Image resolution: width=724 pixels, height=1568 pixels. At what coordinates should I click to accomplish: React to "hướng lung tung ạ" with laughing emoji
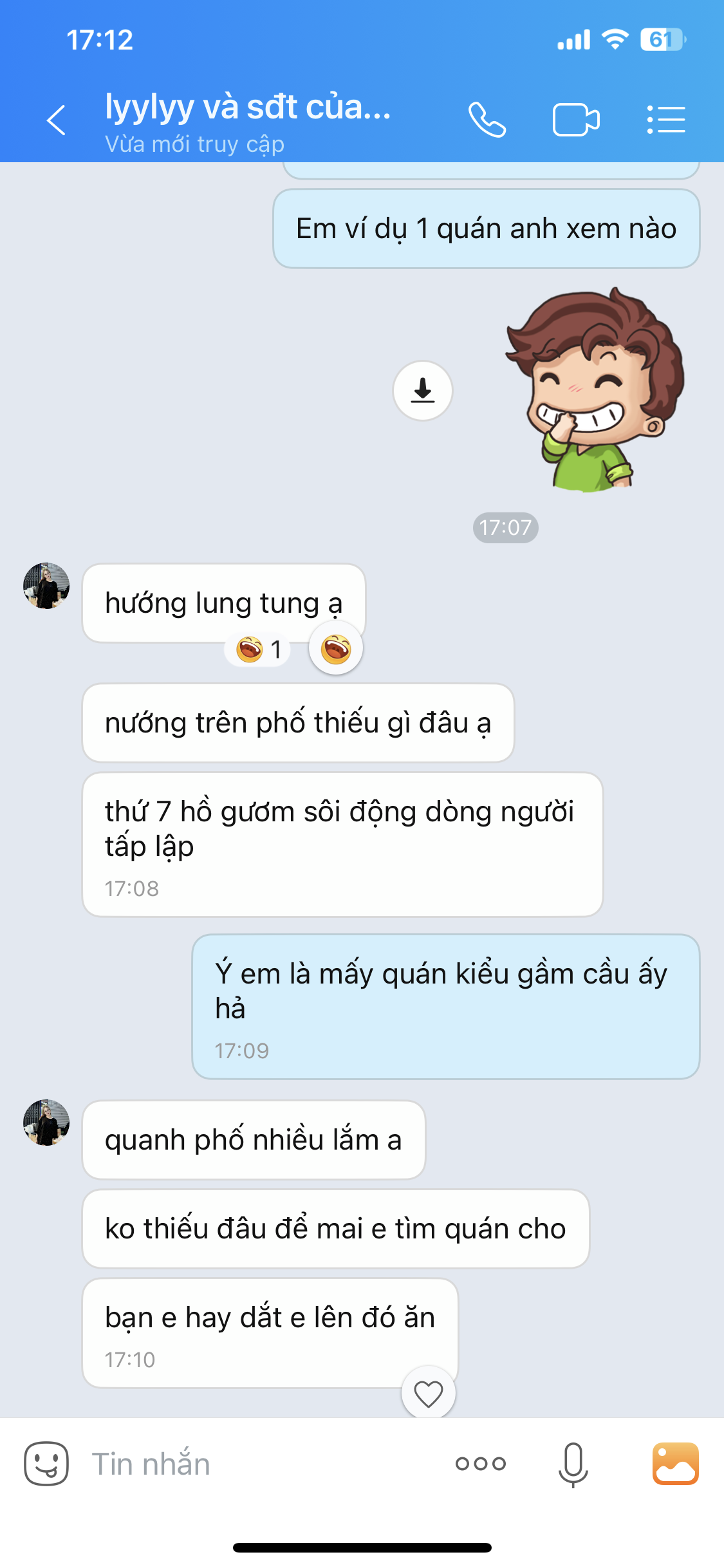(336, 649)
